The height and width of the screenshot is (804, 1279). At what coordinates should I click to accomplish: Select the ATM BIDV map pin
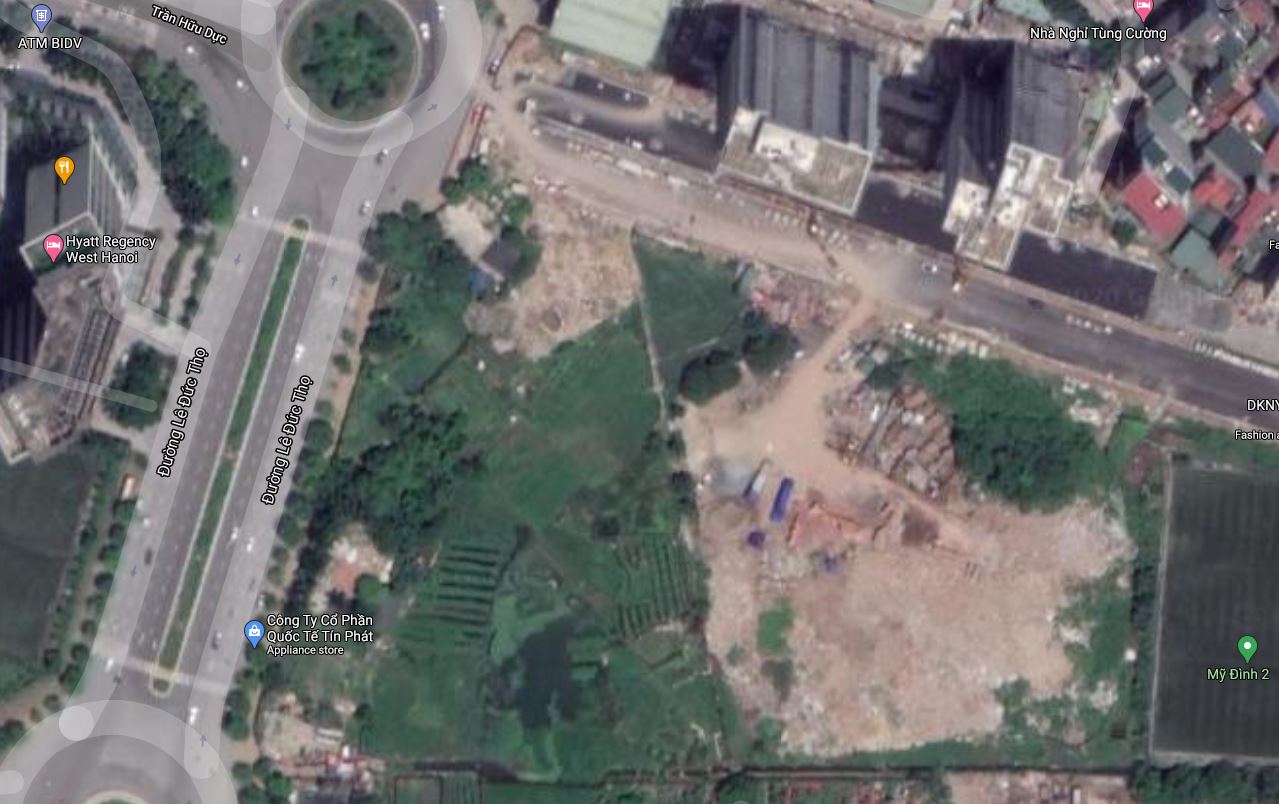coord(41,17)
